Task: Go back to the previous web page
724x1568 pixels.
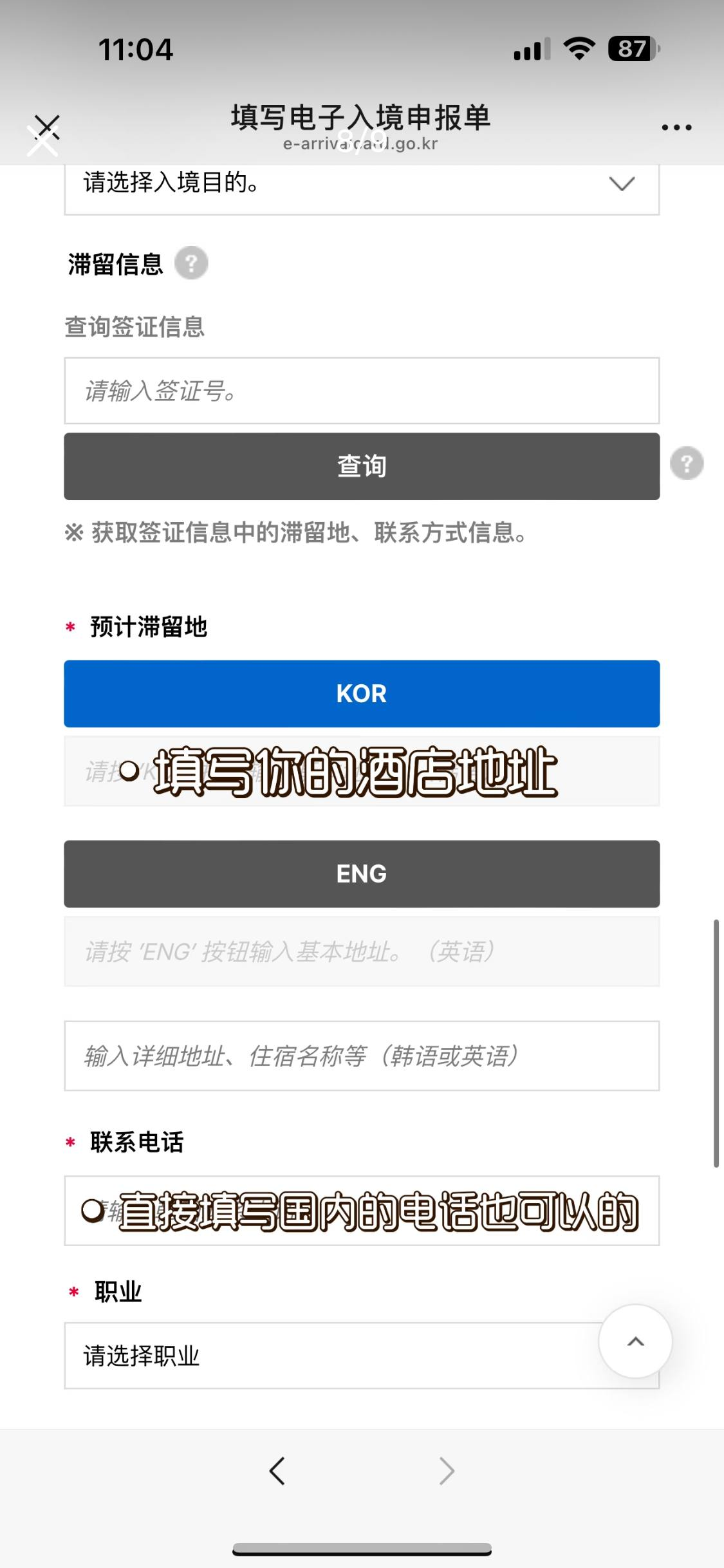Action: click(277, 1471)
